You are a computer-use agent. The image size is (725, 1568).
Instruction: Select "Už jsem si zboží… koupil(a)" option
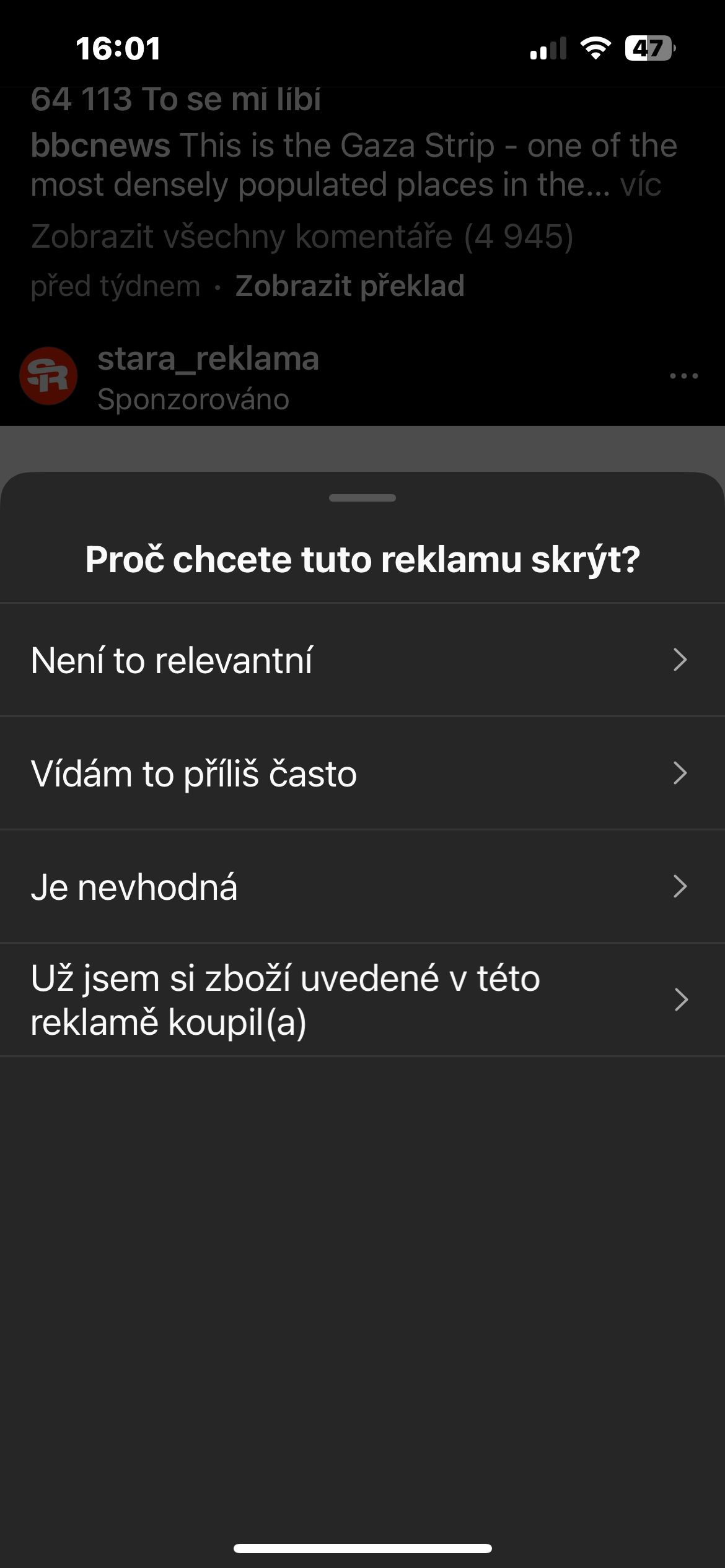click(x=361, y=1000)
